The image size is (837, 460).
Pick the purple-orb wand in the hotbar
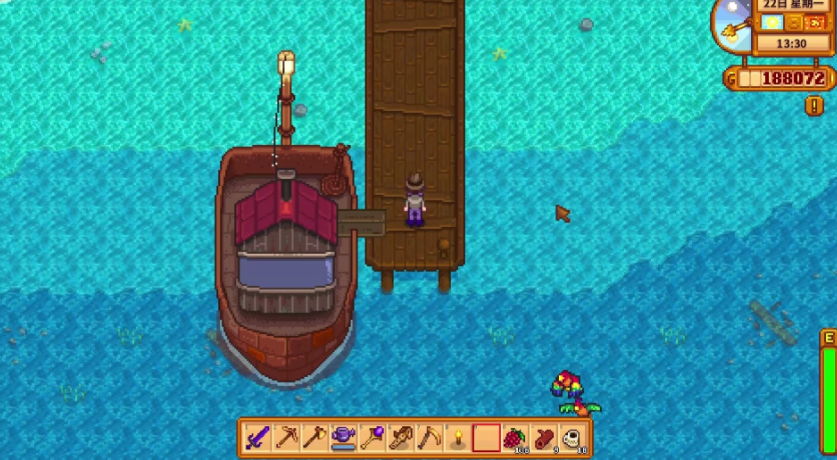[x=372, y=437]
